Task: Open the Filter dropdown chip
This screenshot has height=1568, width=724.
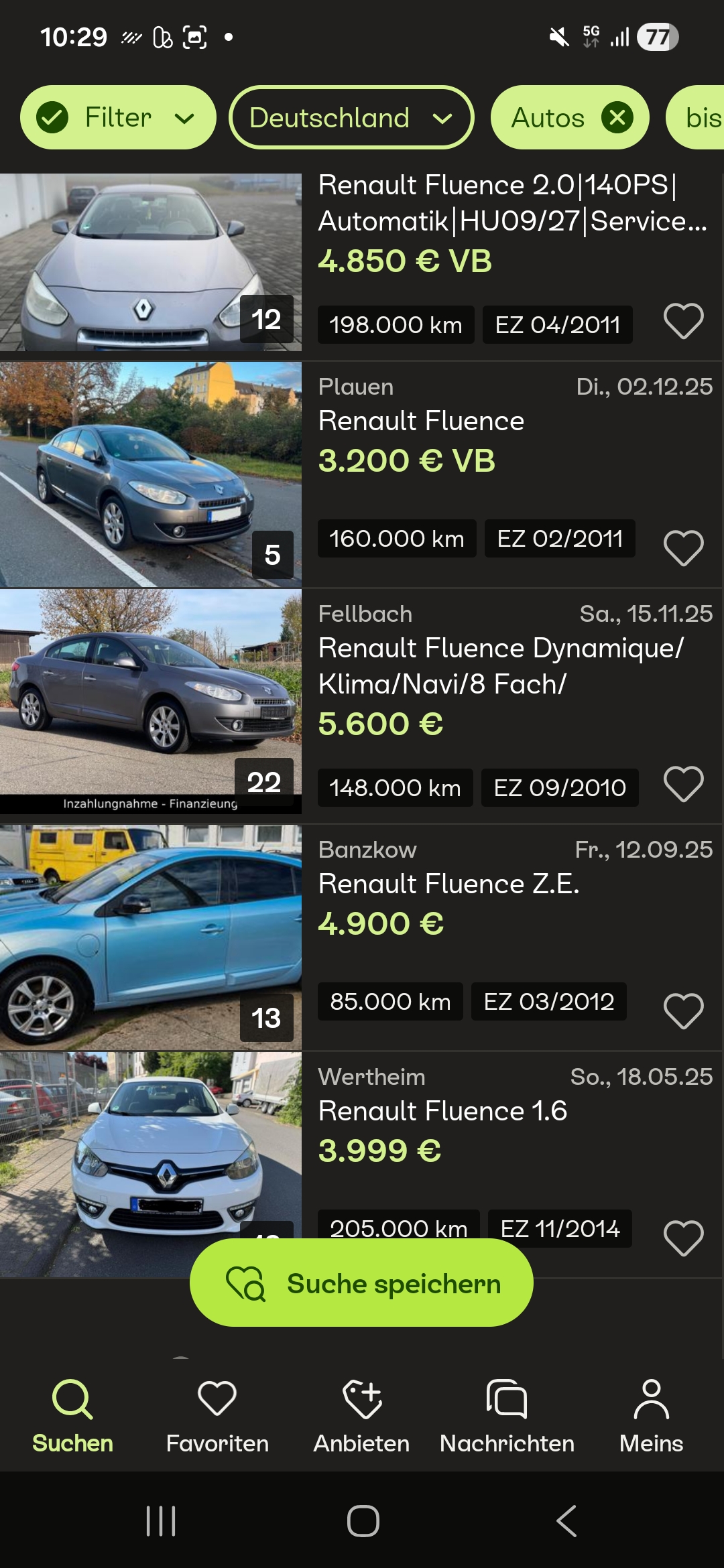Action: pos(118,118)
